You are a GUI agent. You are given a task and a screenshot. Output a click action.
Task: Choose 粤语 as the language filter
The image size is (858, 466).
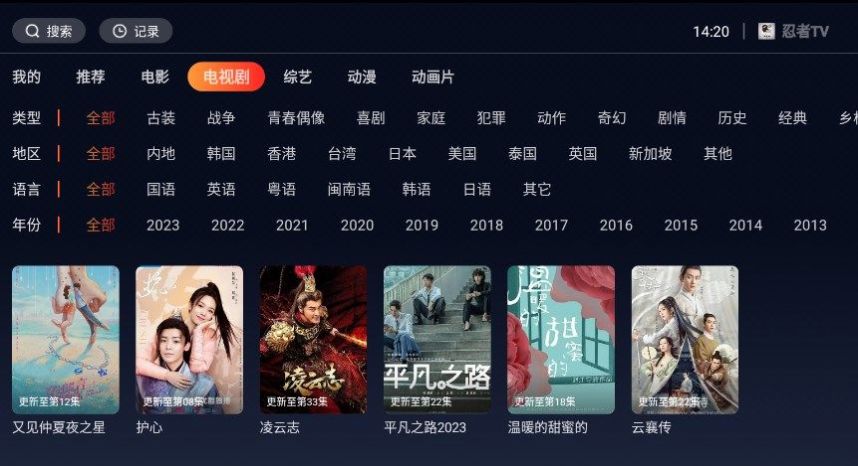[x=281, y=189]
